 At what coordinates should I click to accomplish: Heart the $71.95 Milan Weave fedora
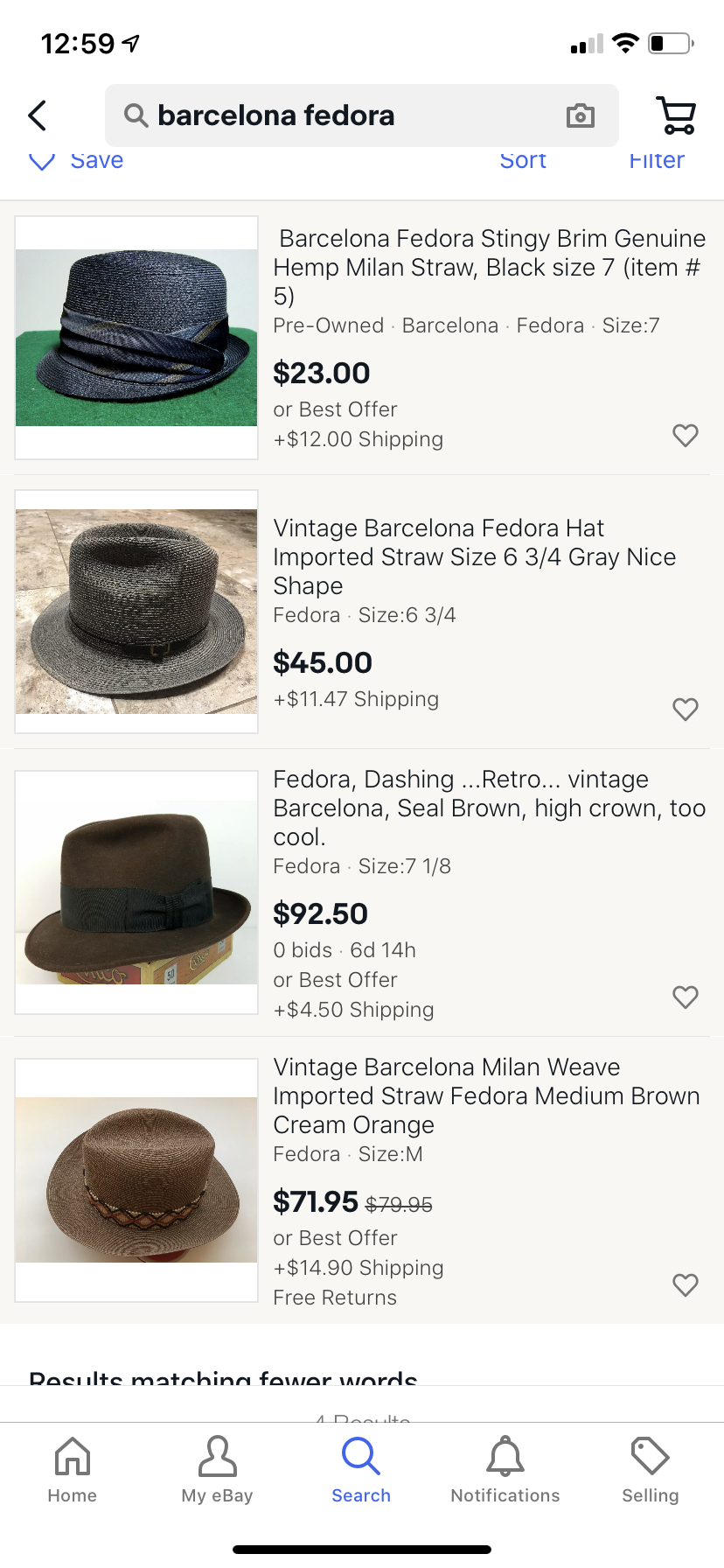[x=686, y=1284]
